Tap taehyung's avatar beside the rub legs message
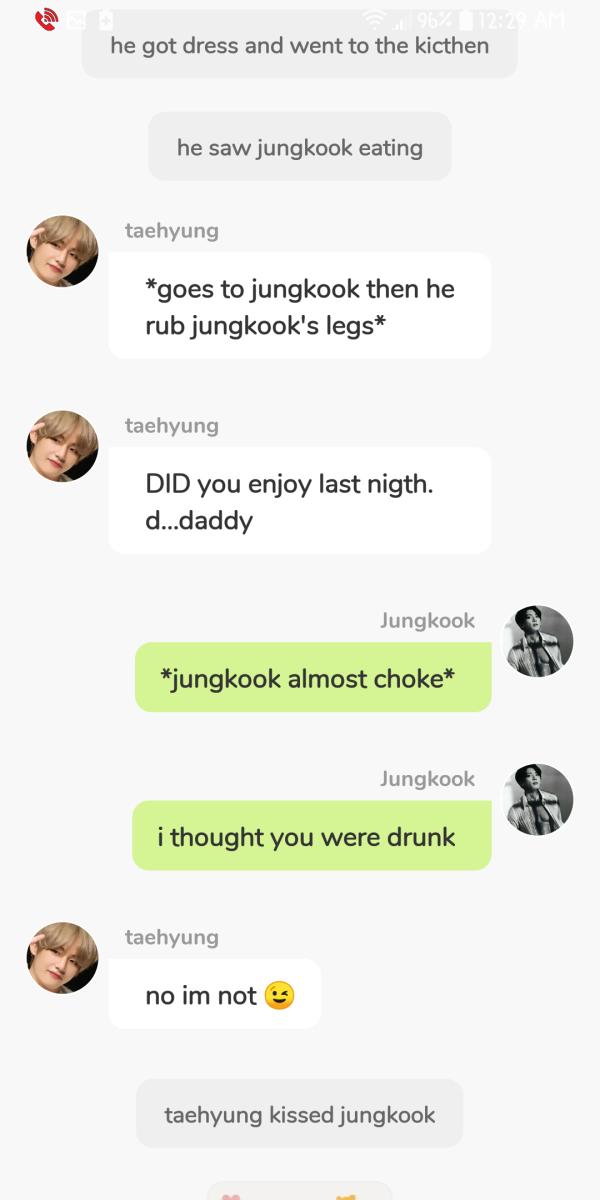 pos(62,252)
